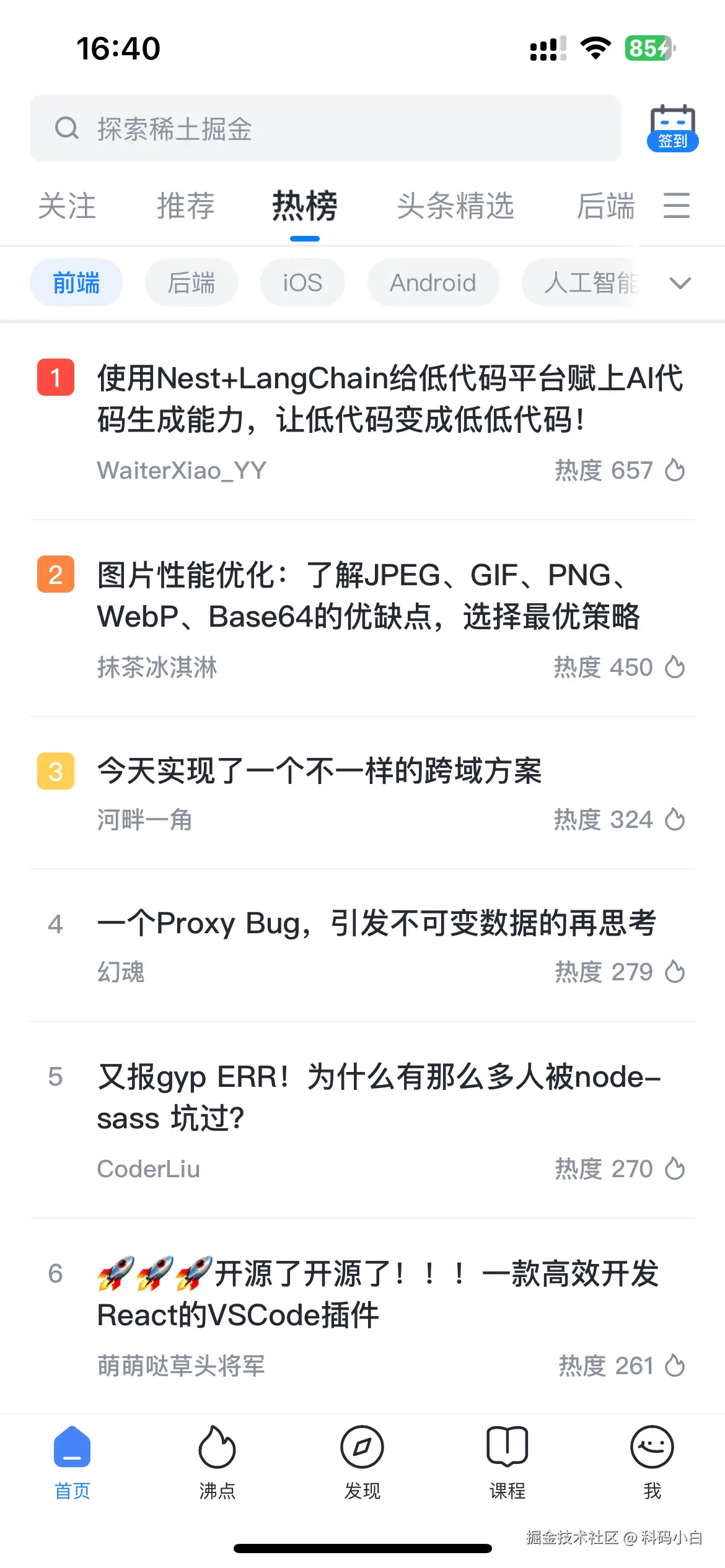Tap the flame icon beside 热度 657
The width and height of the screenshot is (725, 1568).
click(675, 470)
